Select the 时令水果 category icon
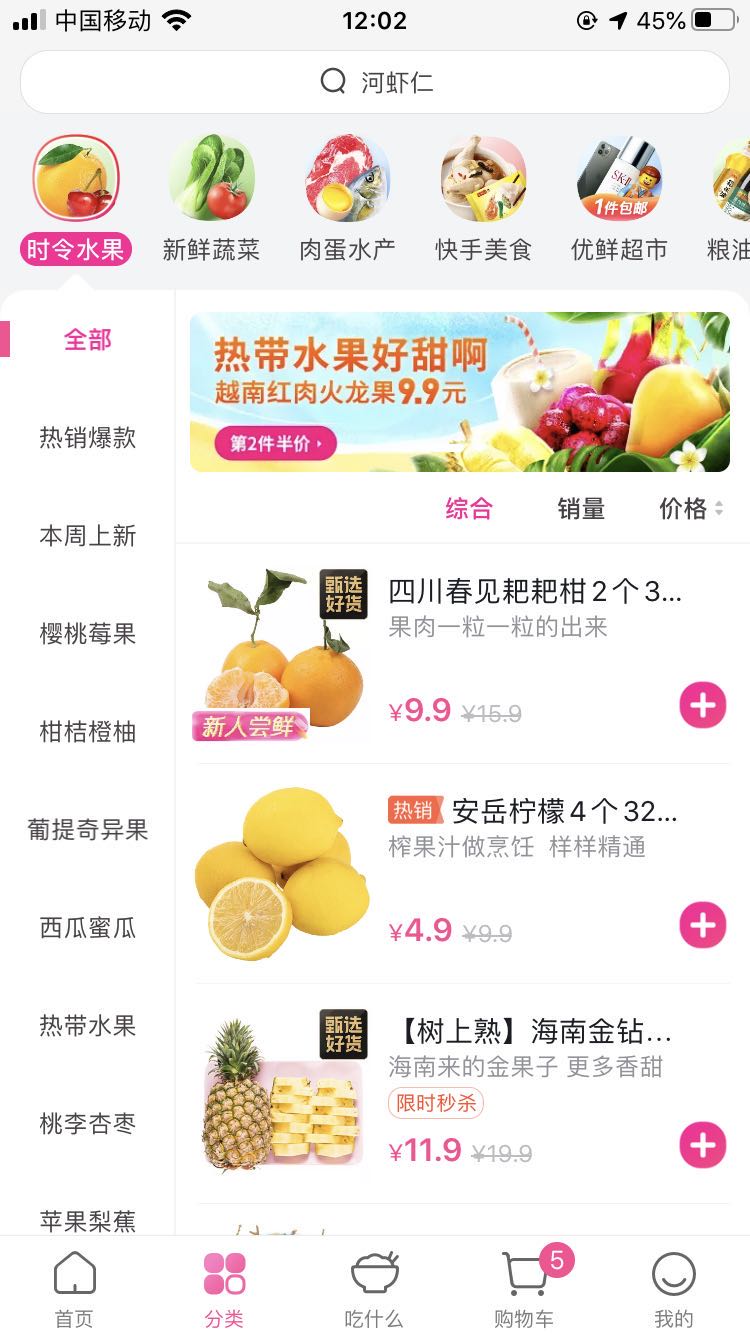 (x=75, y=177)
